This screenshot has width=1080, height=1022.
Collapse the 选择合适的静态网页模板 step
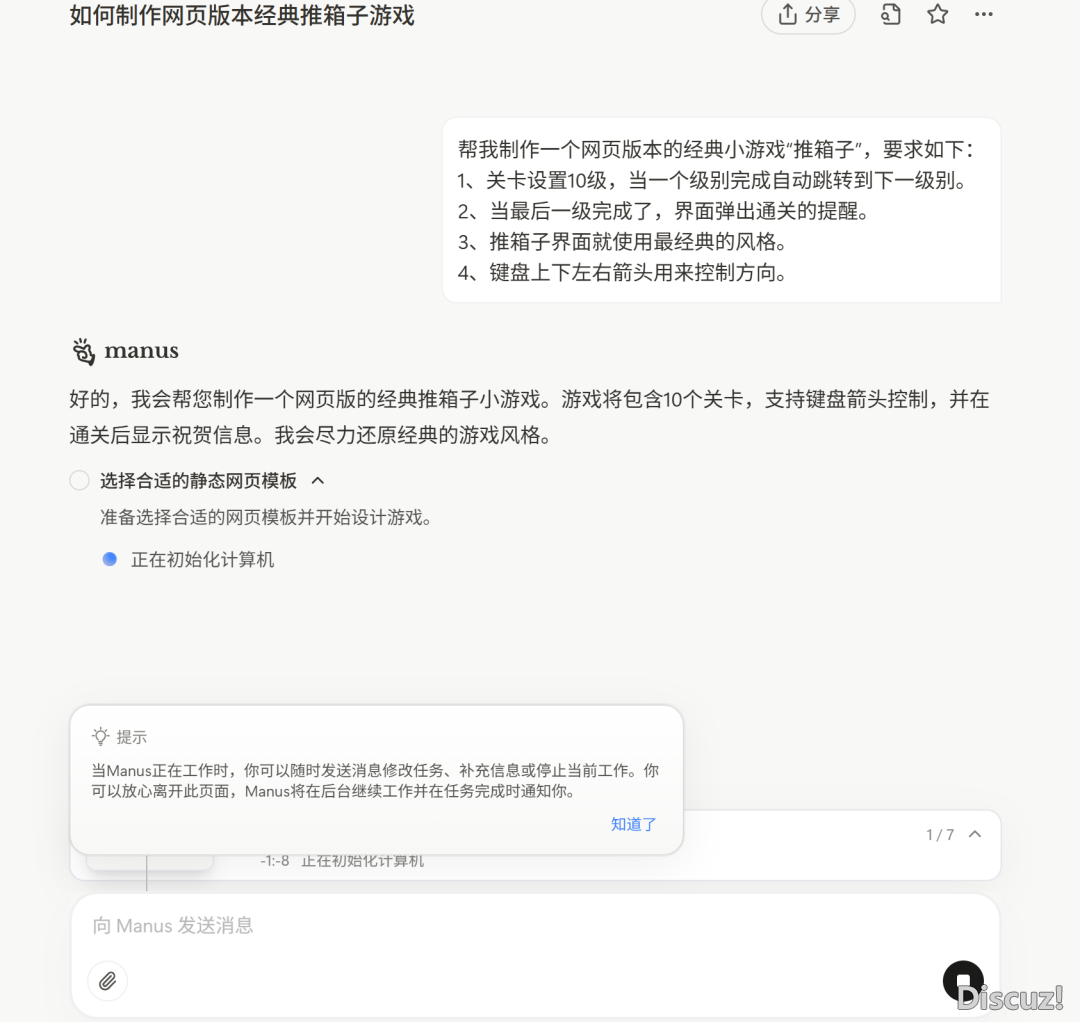click(318, 481)
